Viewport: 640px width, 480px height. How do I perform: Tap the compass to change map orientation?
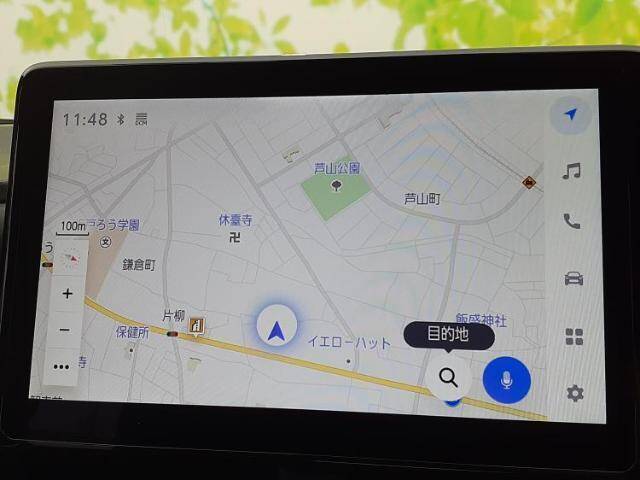70,260
